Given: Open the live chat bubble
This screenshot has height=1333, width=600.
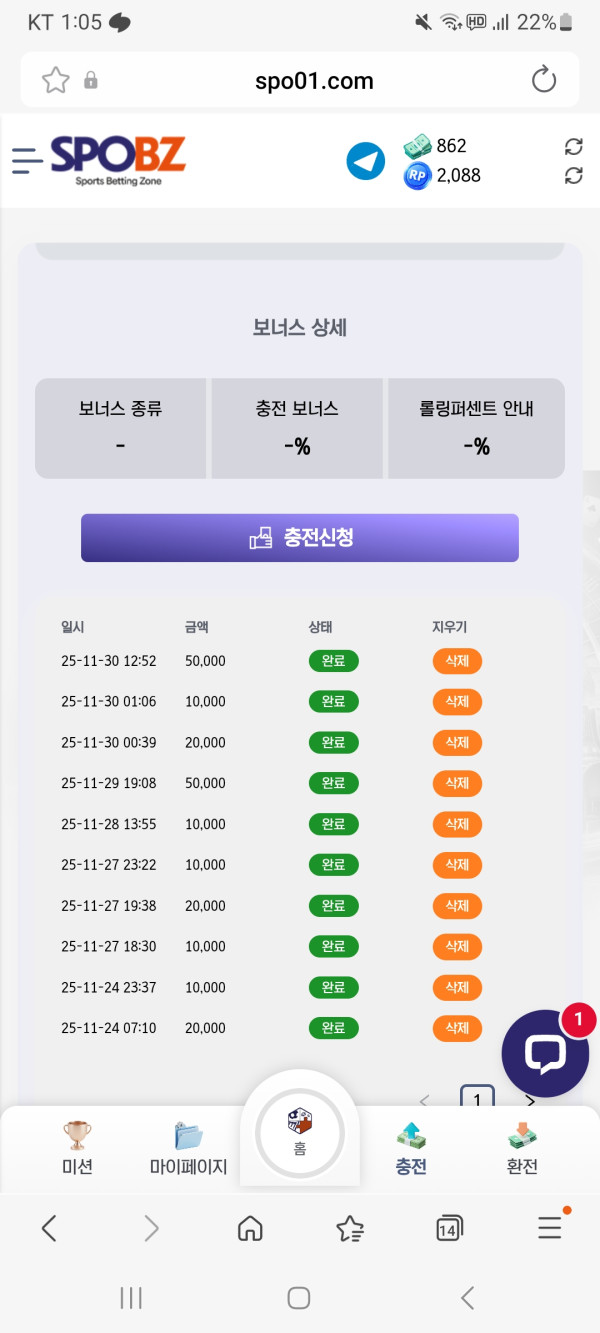Looking at the screenshot, I should click(545, 1053).
